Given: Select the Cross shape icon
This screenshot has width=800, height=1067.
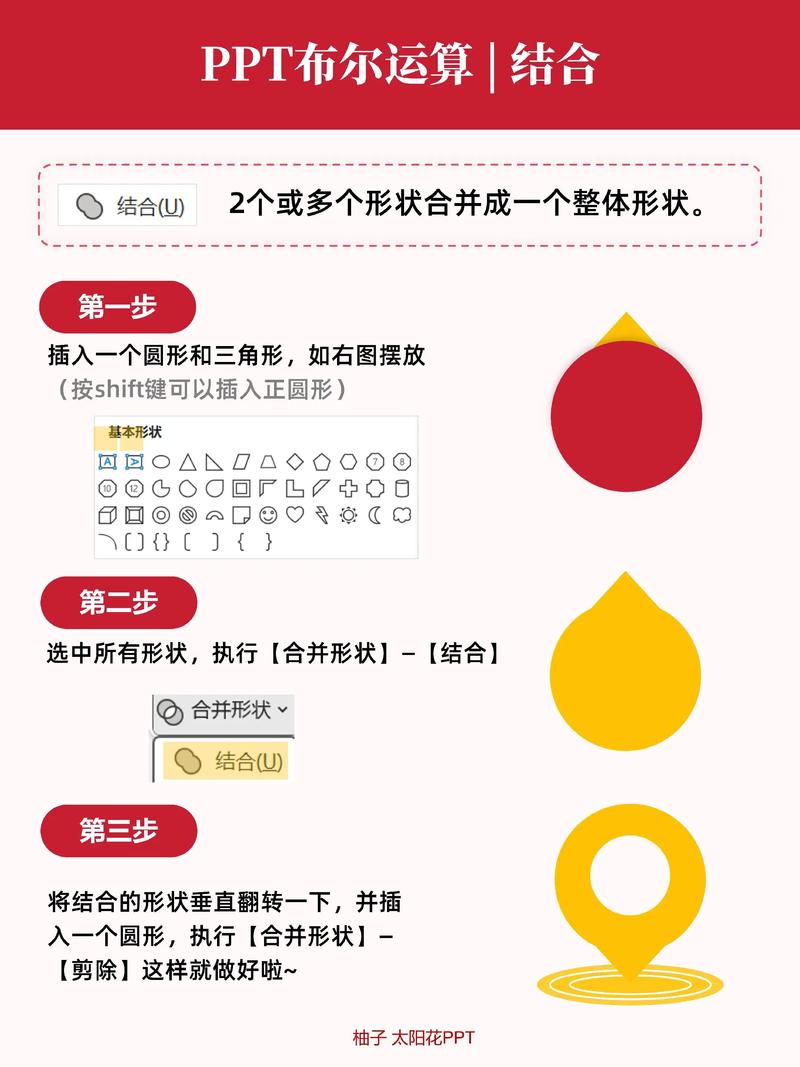Looking at the screenshot, I should tap(348, 488).
